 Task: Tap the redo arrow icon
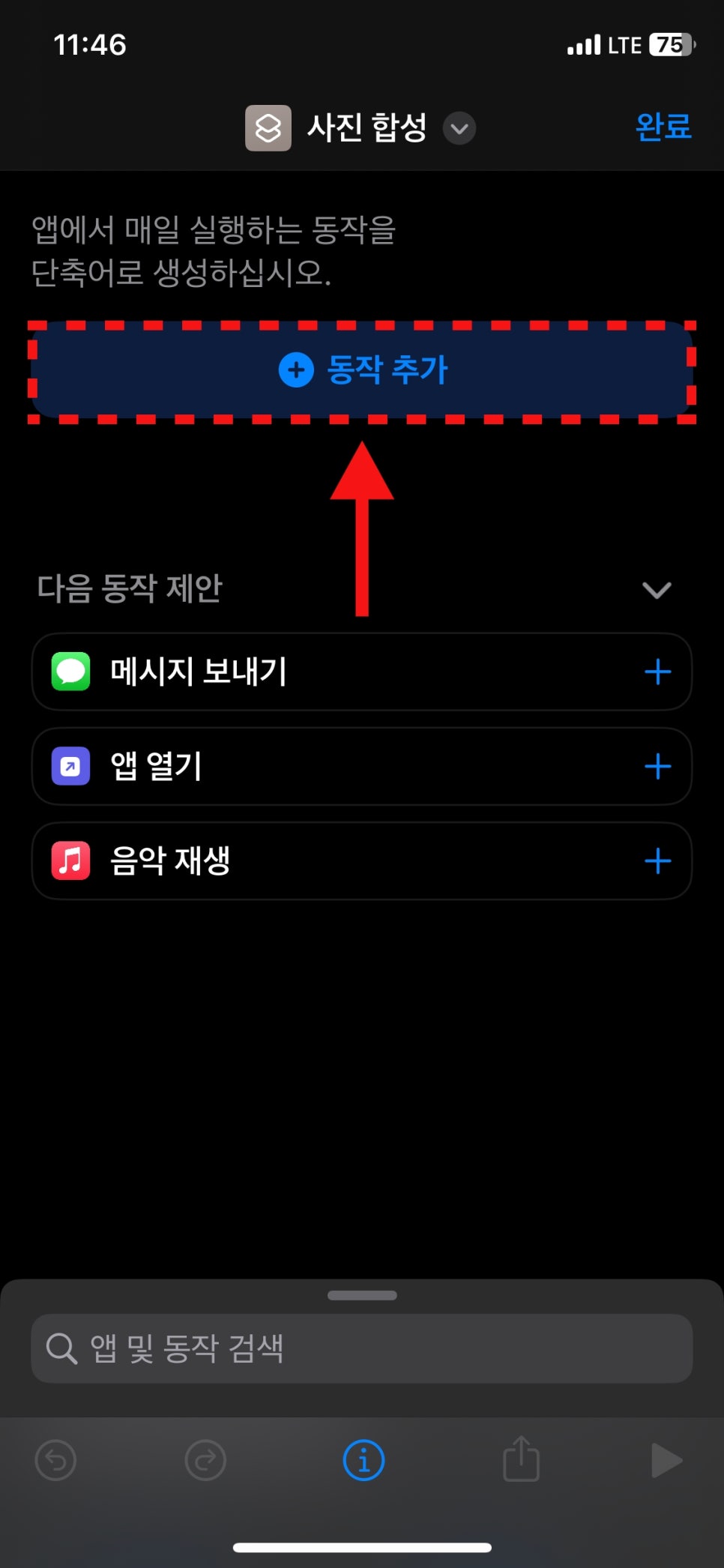click(205, 1460)
